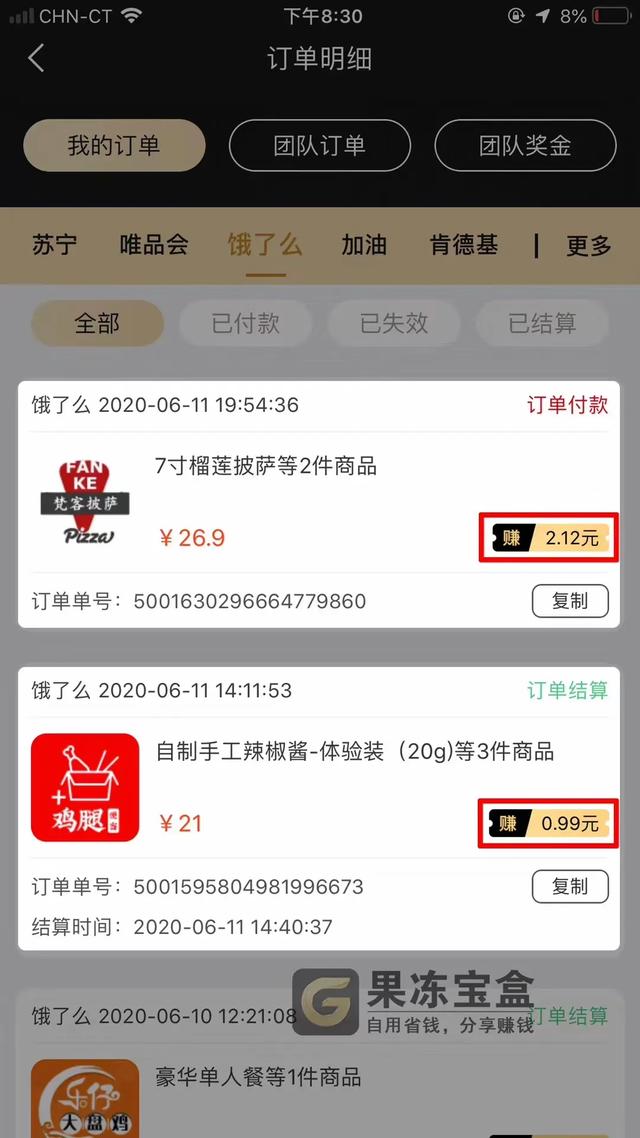Filter orders by 已付款
This screenshot has width=640, height=1138.
245,323
